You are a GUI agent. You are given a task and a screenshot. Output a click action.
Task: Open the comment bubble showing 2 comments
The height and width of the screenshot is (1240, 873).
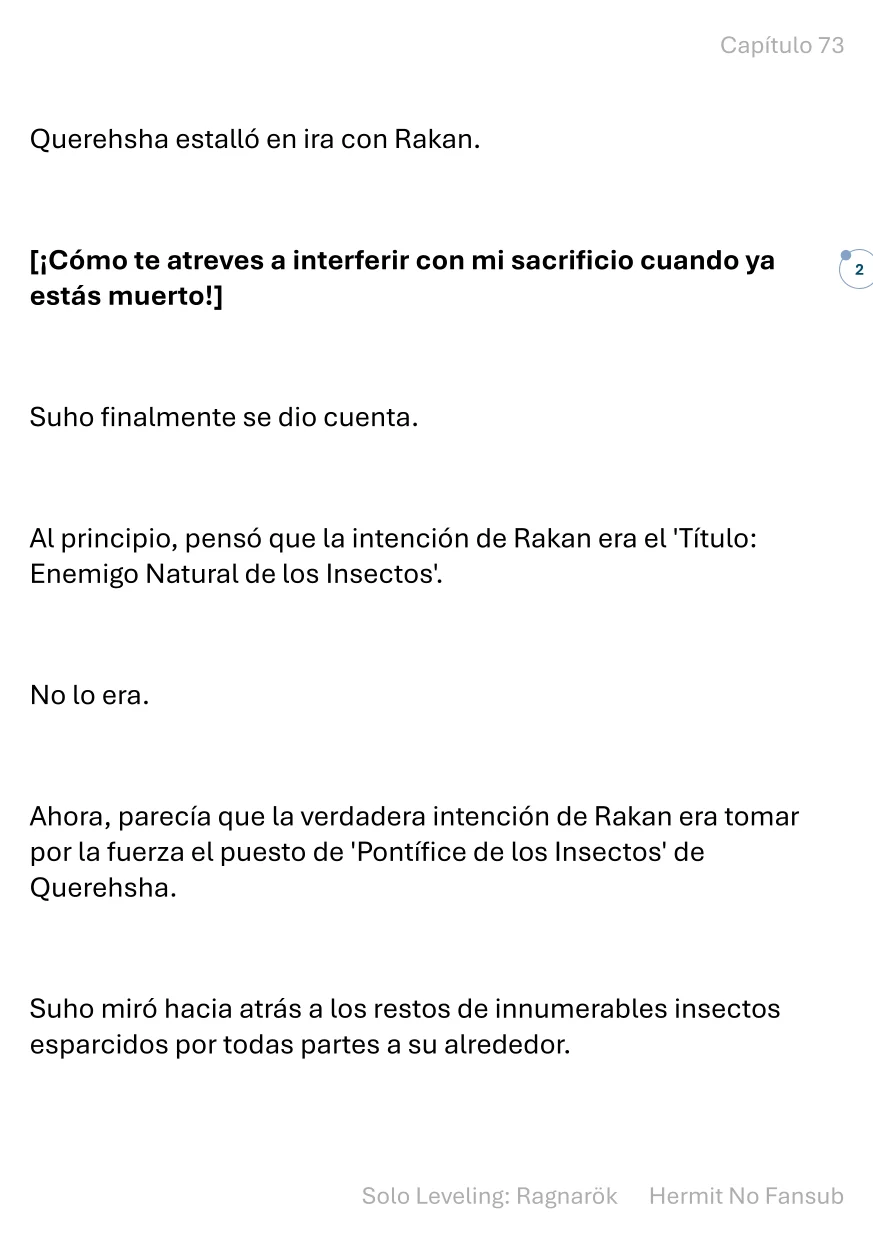857,270
